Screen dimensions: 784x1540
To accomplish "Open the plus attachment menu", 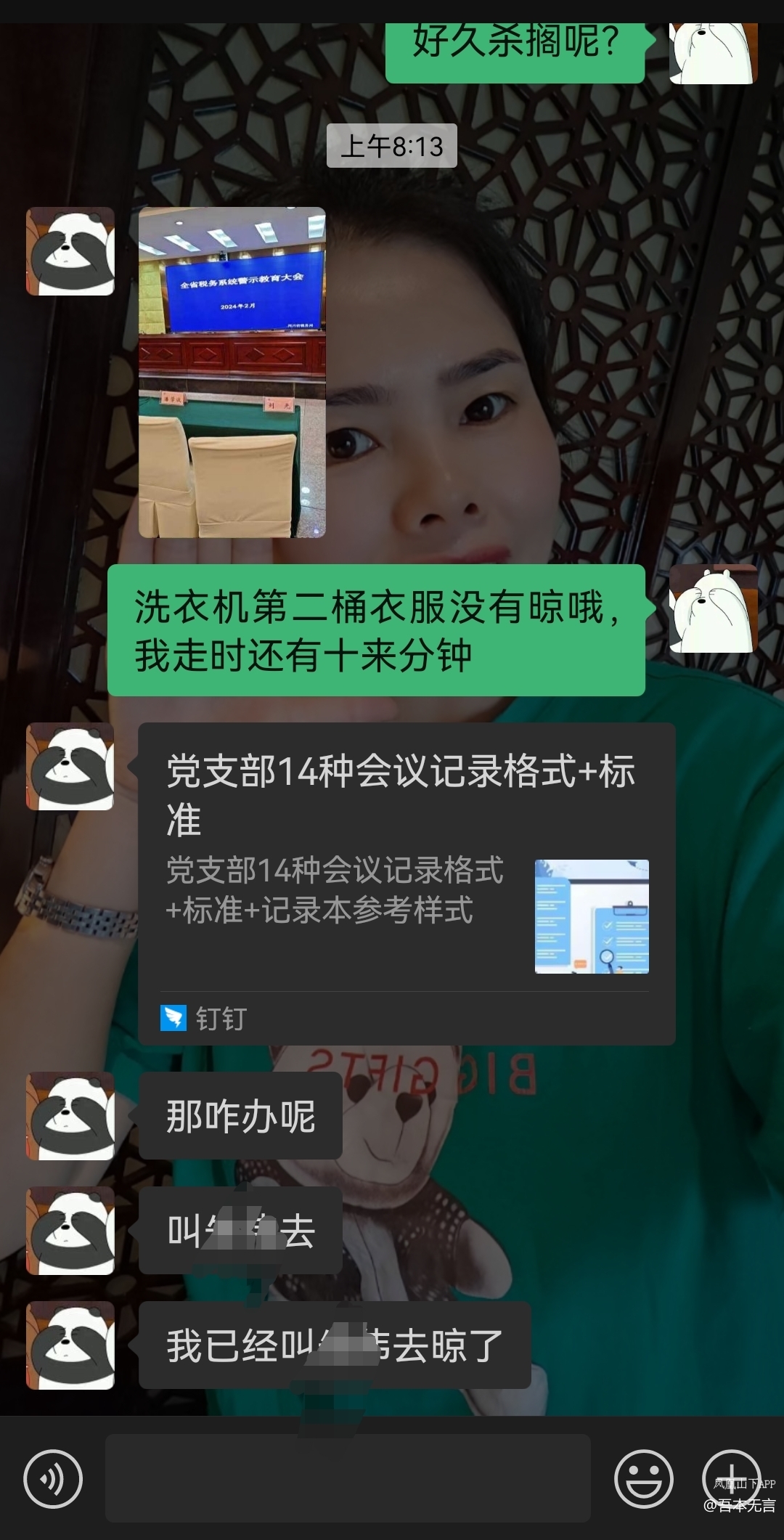I will (x=731, y=1478).
